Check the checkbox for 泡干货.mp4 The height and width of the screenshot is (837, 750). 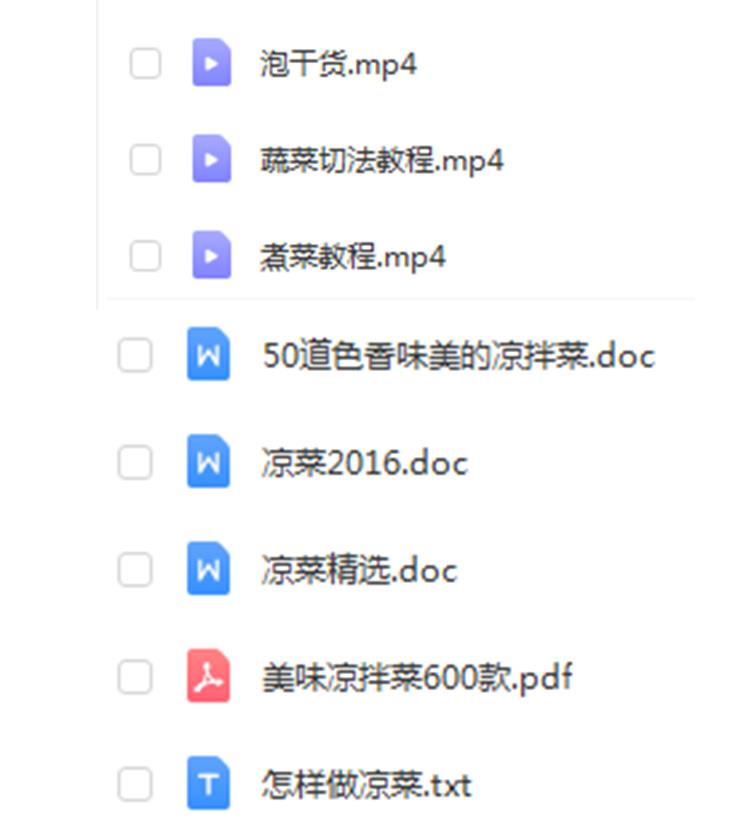pos(146,63)
